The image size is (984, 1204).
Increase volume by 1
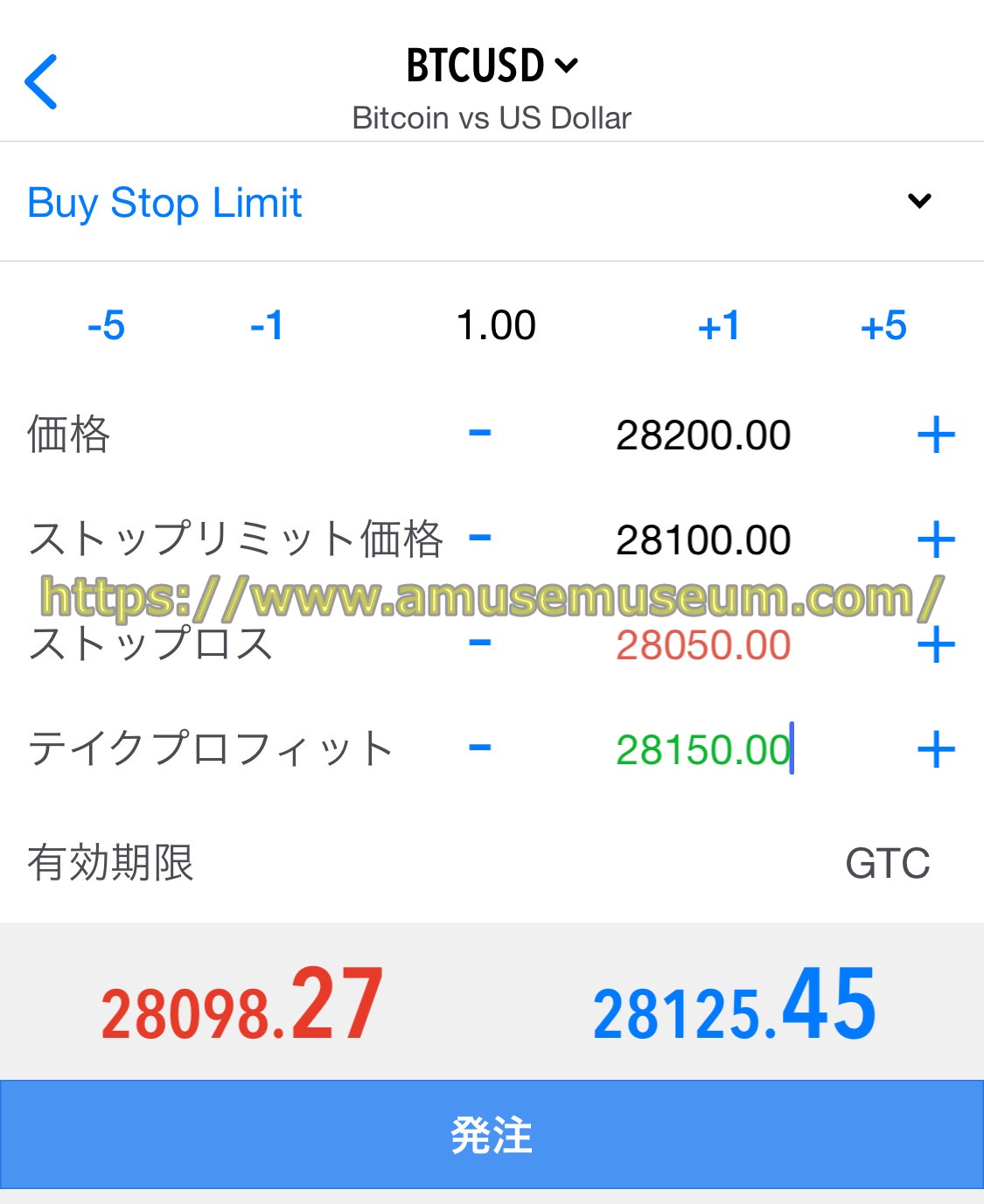point(718,326)
